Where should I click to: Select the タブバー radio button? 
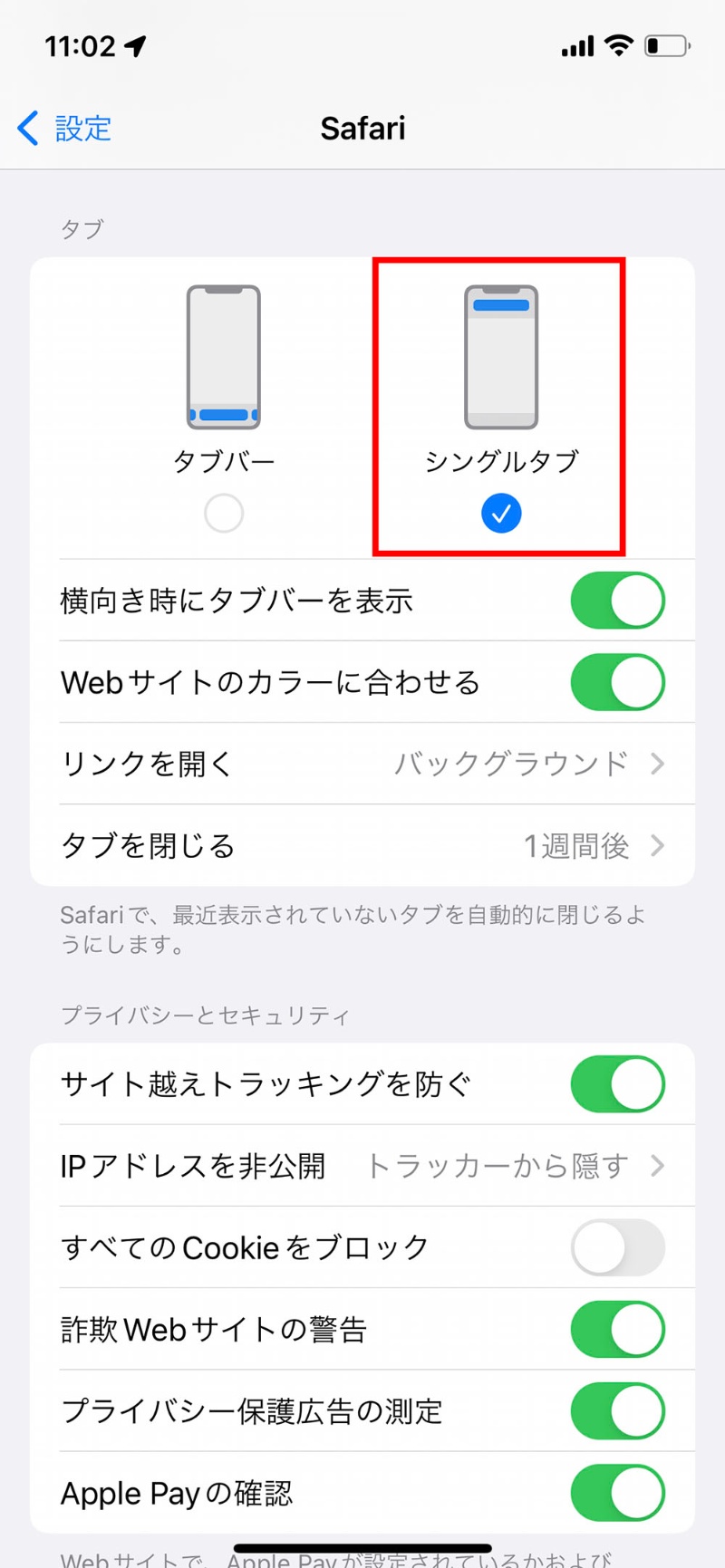click(223, 513)
